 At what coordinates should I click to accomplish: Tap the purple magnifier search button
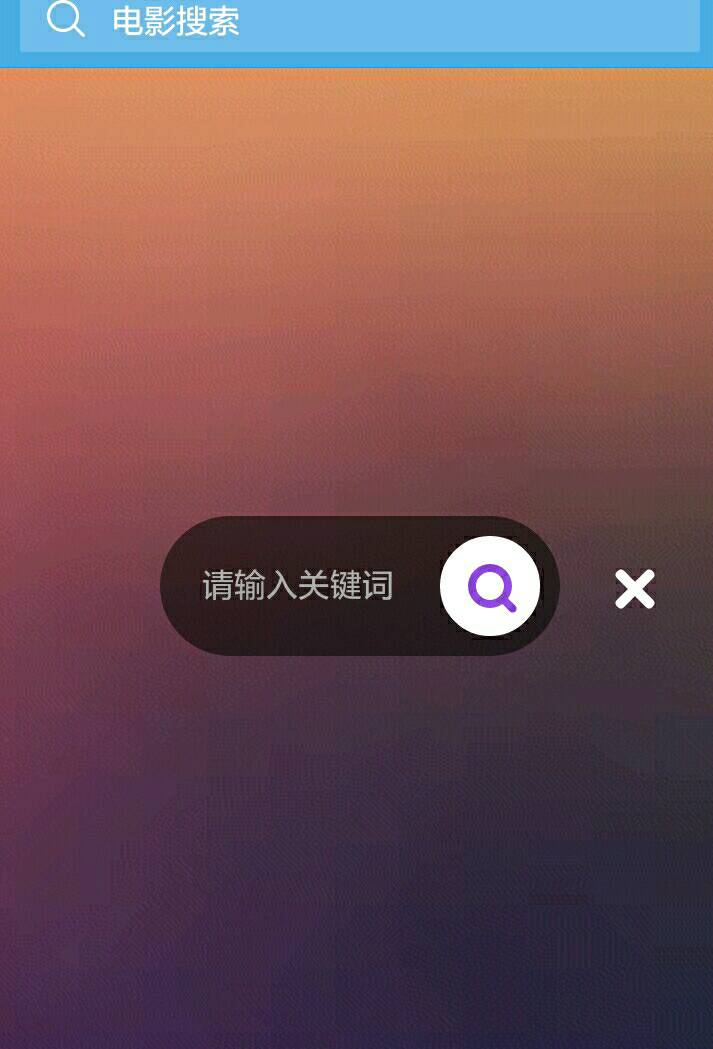pyautogui.click(x=490, y=586)
